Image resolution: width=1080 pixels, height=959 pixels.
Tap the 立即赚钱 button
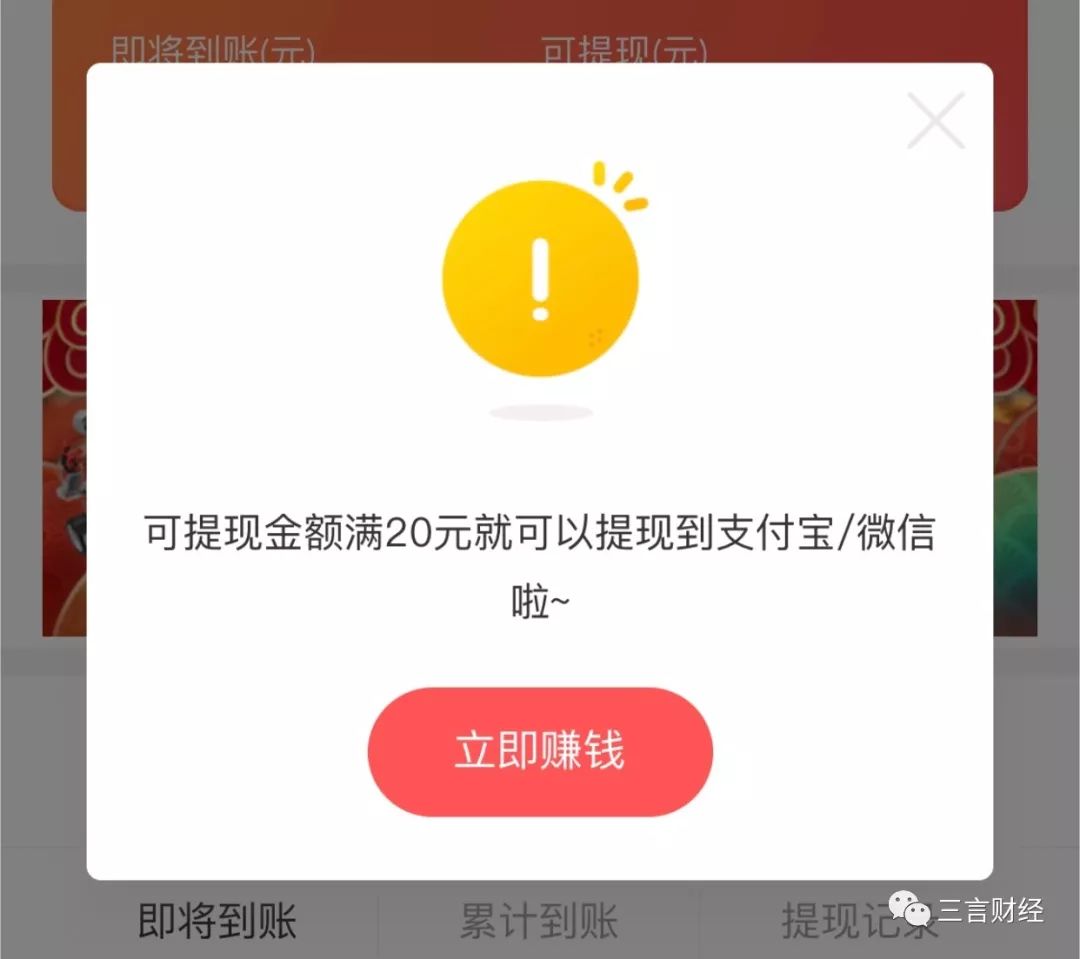(540, 752)
